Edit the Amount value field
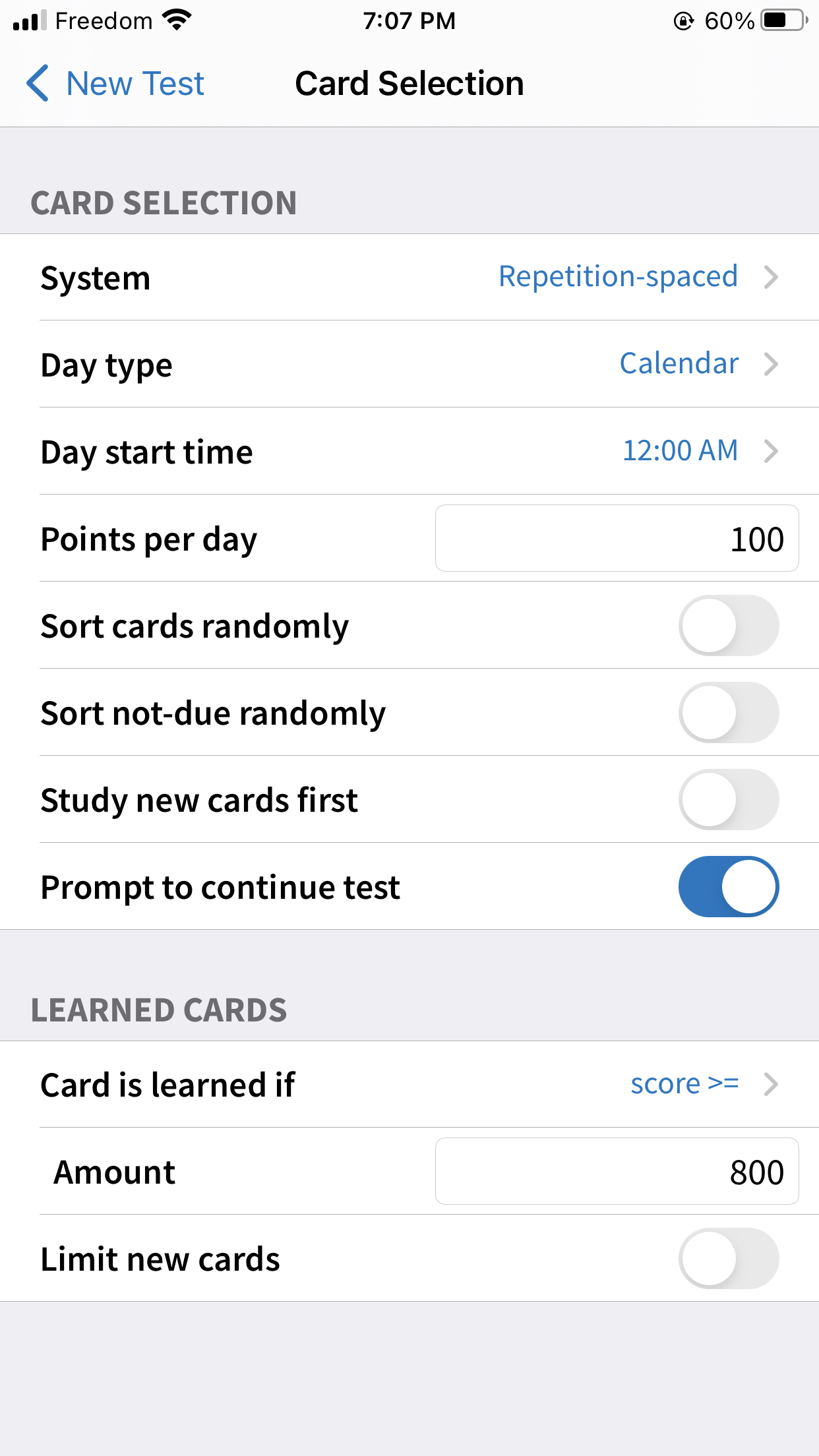819x1456 pixels. pos(617,1171)
